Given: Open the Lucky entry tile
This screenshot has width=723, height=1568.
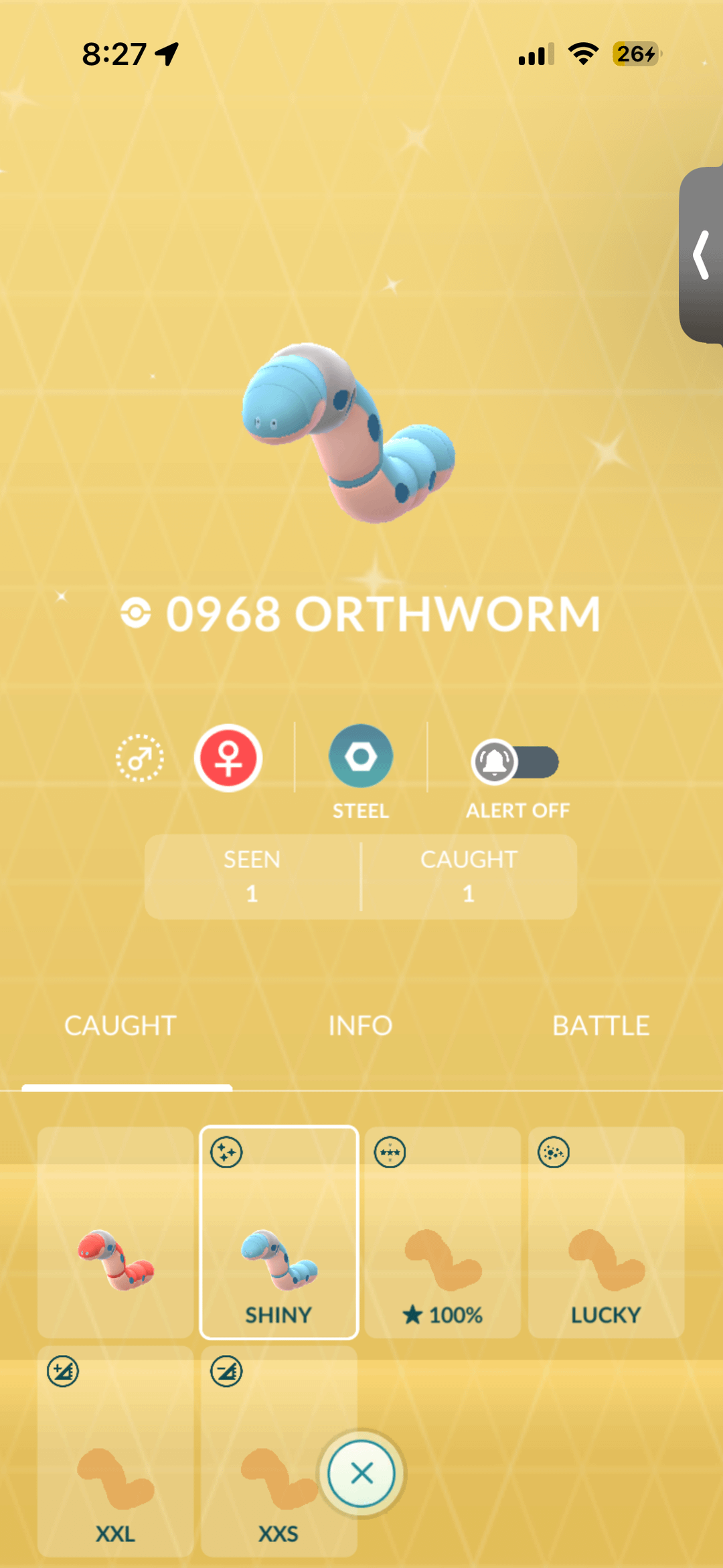Looking at the screenshot, I should 606,1232.
